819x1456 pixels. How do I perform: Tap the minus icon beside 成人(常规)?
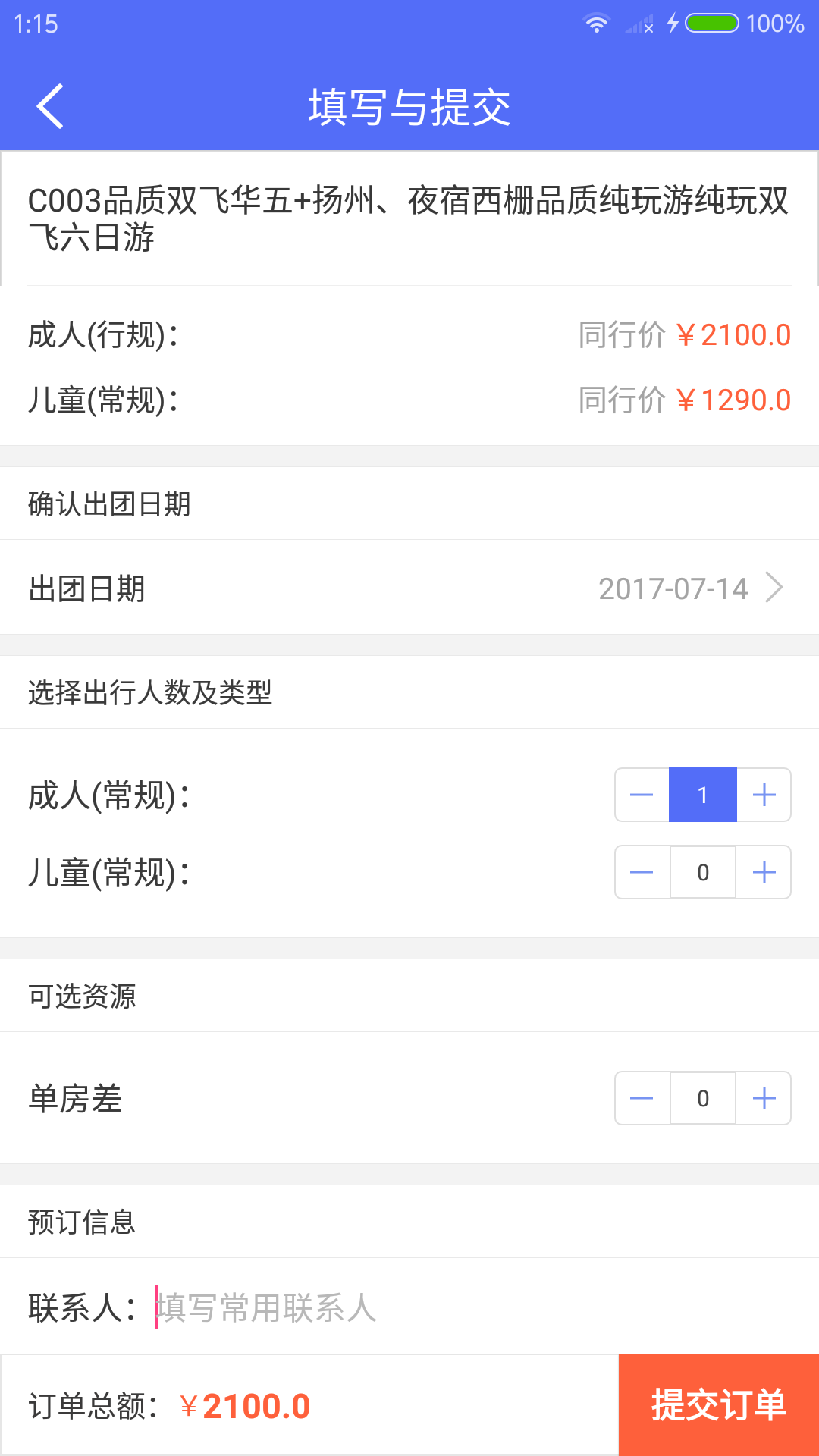tap(641, 795)
